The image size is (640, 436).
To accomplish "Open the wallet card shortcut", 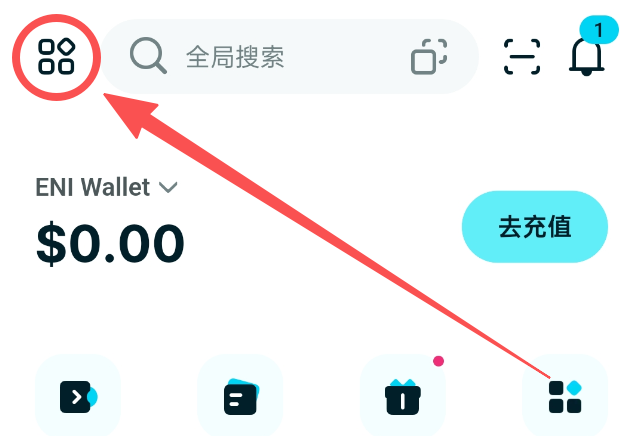I will click(240, 397).
